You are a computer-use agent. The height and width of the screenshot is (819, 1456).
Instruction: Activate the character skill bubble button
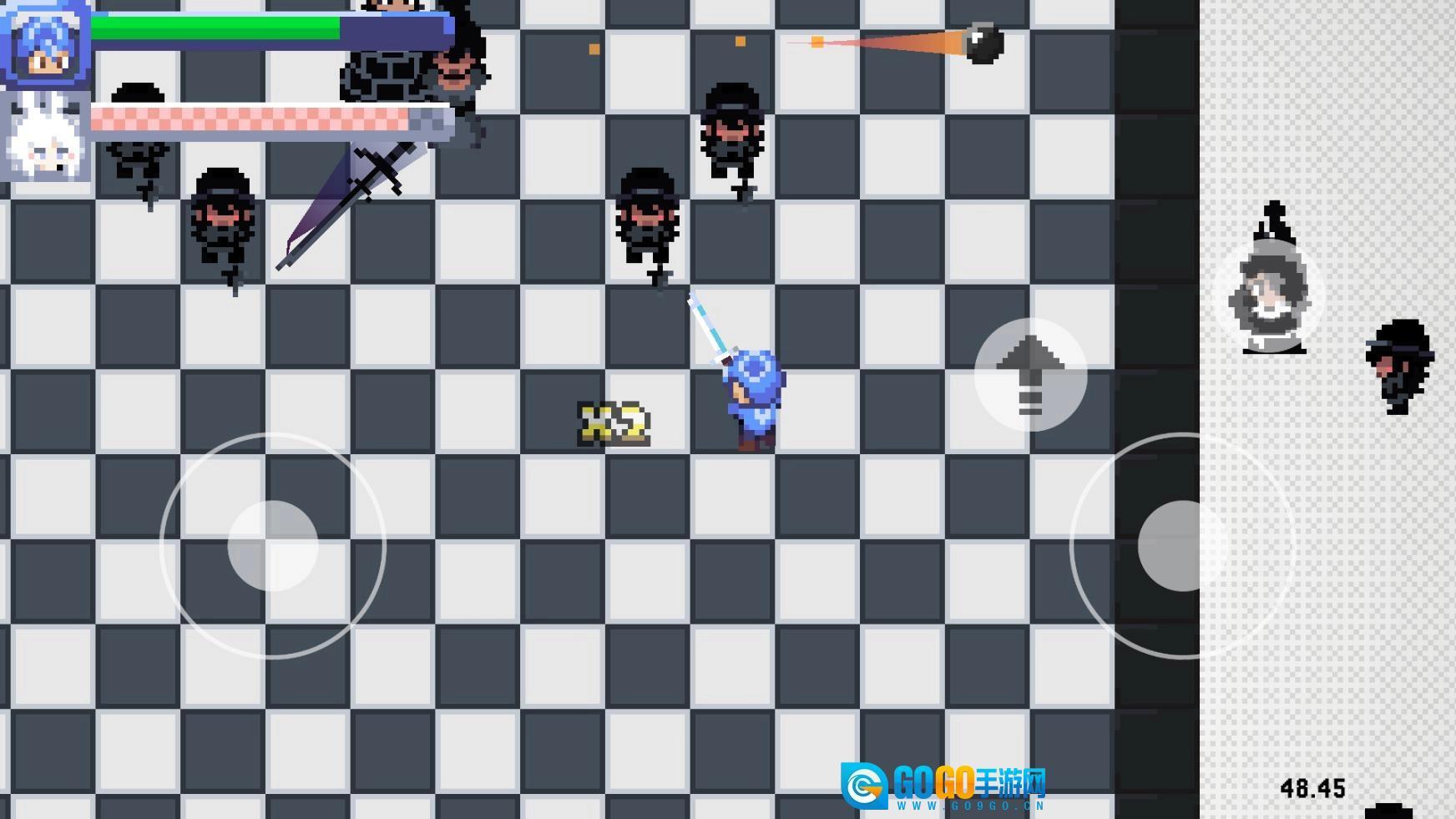click(1269, 295)
